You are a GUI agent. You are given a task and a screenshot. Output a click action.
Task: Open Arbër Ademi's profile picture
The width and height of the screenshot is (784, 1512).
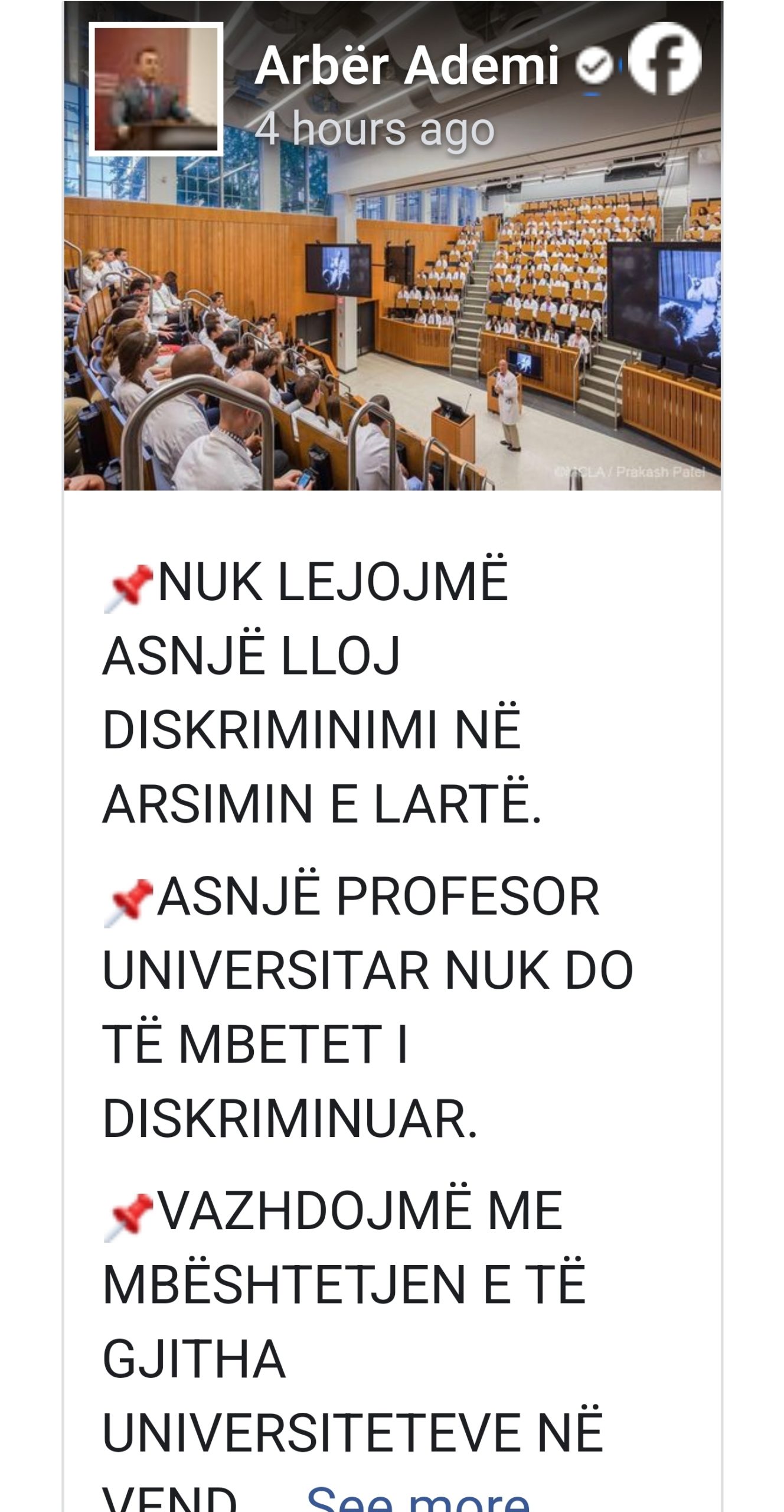coord(156,89)
